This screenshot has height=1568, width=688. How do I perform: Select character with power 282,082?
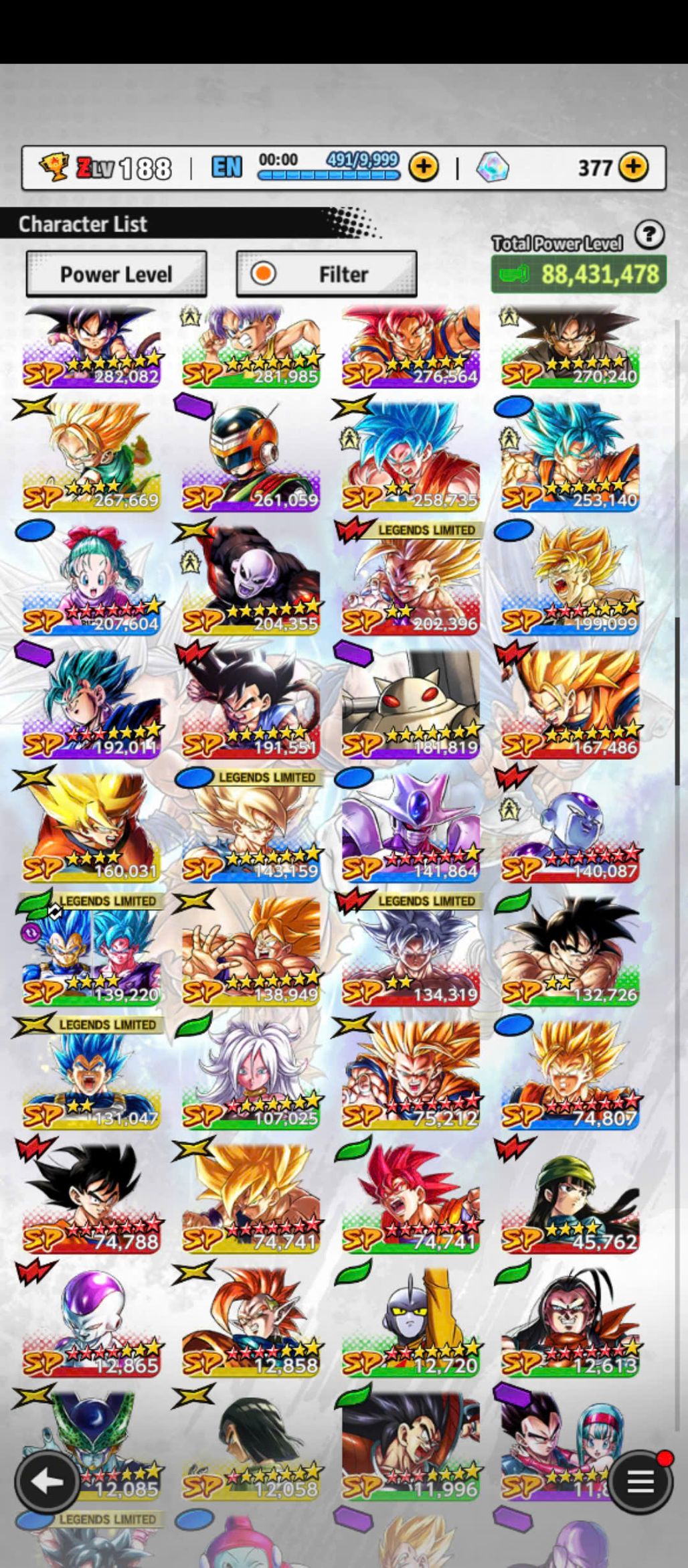(92, 347)
